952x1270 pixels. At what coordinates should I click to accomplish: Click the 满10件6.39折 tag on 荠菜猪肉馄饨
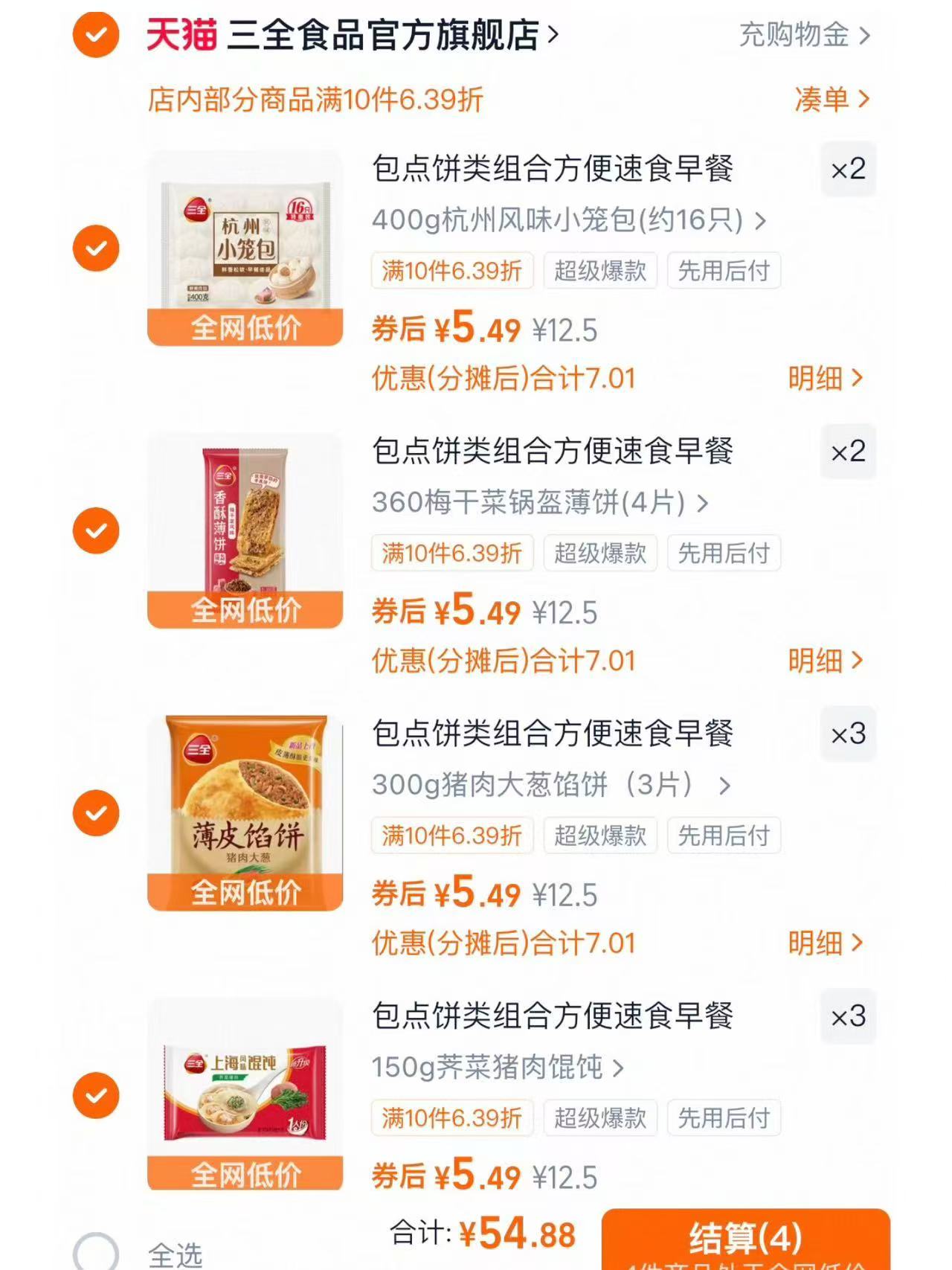pos(452,1117)
